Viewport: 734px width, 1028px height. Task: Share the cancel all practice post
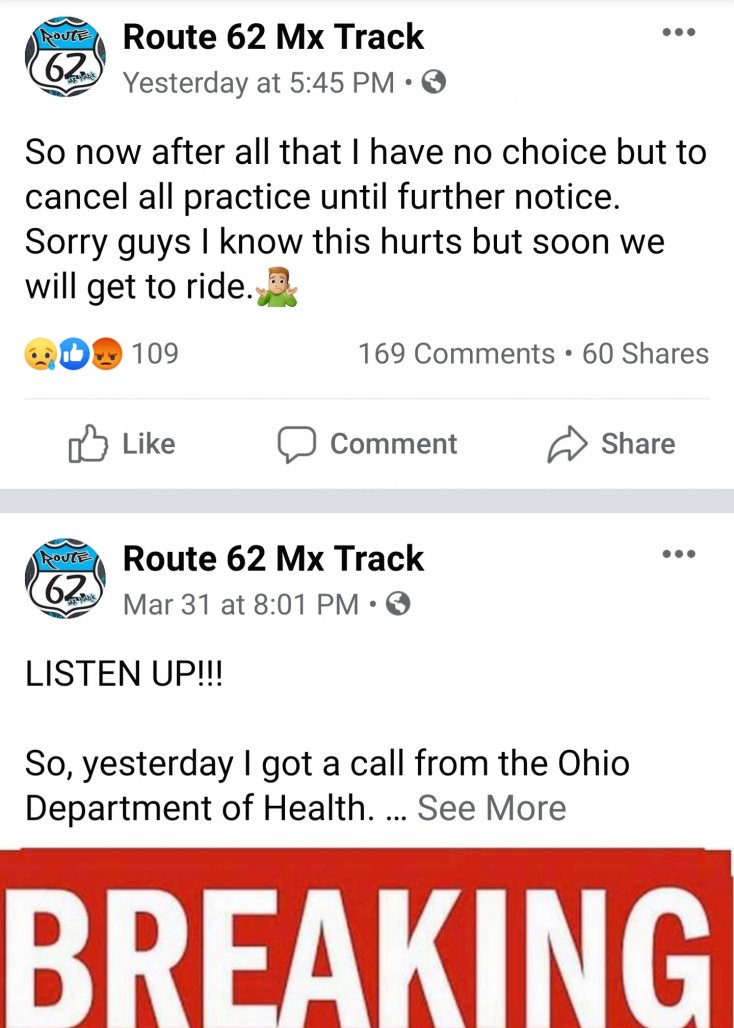[x=611, y=444]
